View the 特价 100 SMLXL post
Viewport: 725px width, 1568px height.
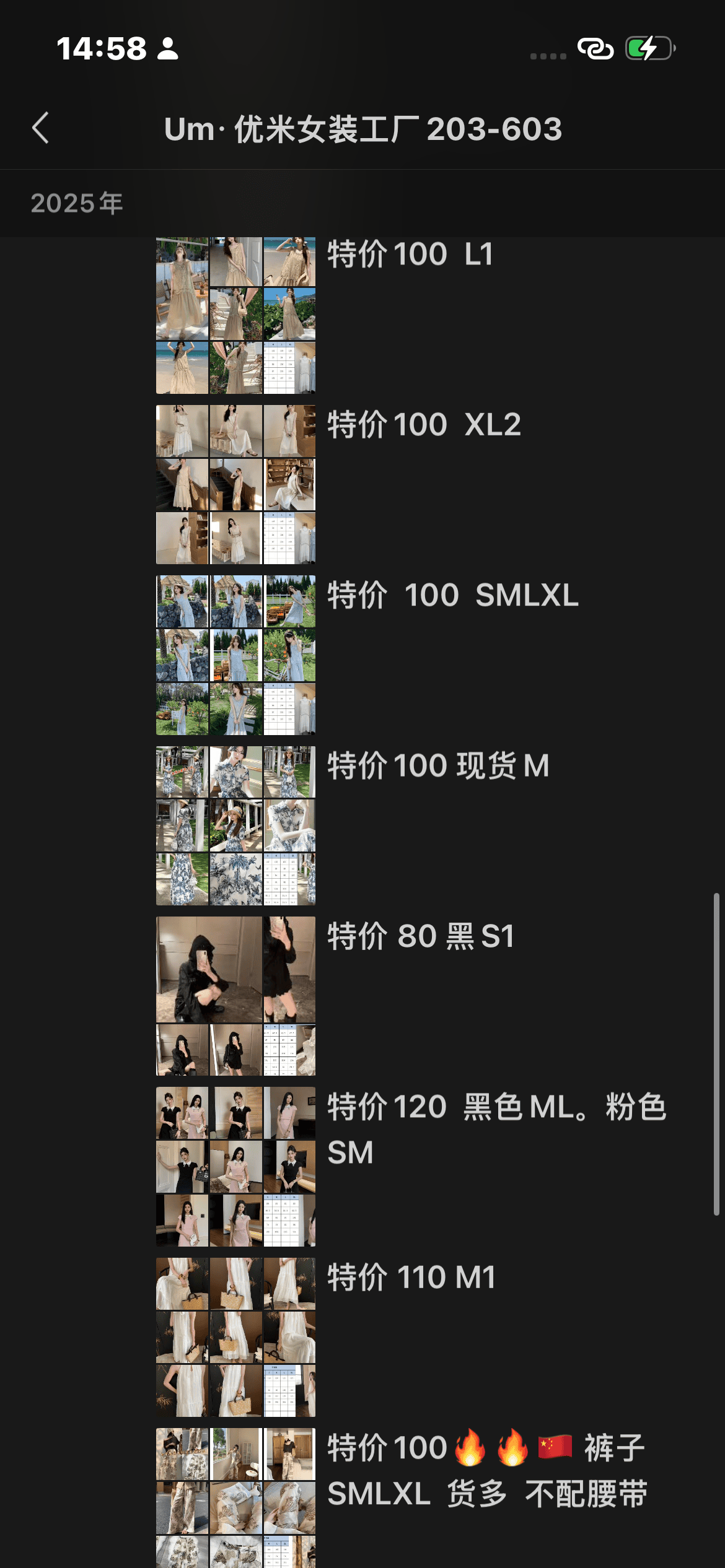tap(452, 595)
